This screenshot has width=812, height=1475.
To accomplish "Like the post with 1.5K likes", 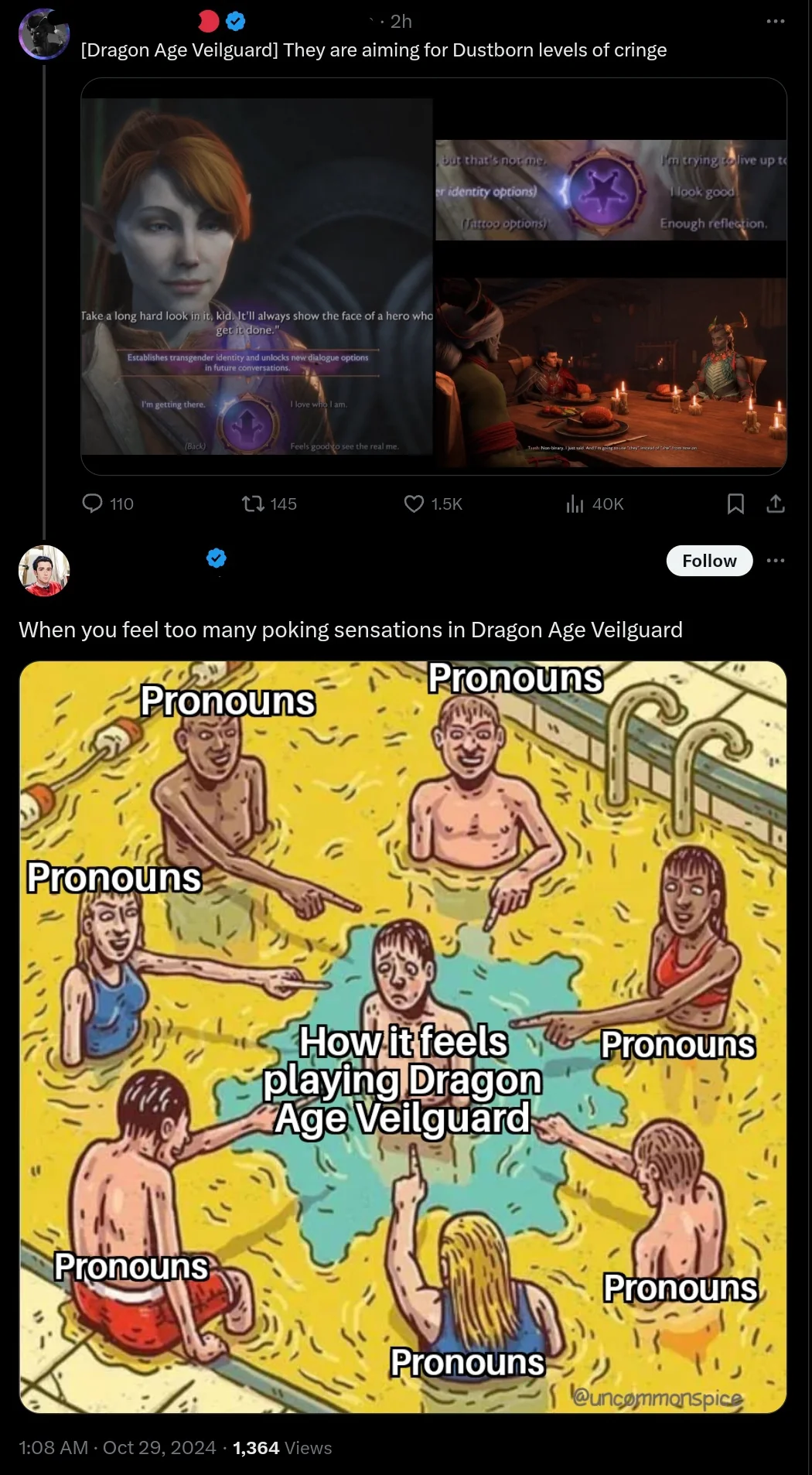I will (433, 504).
